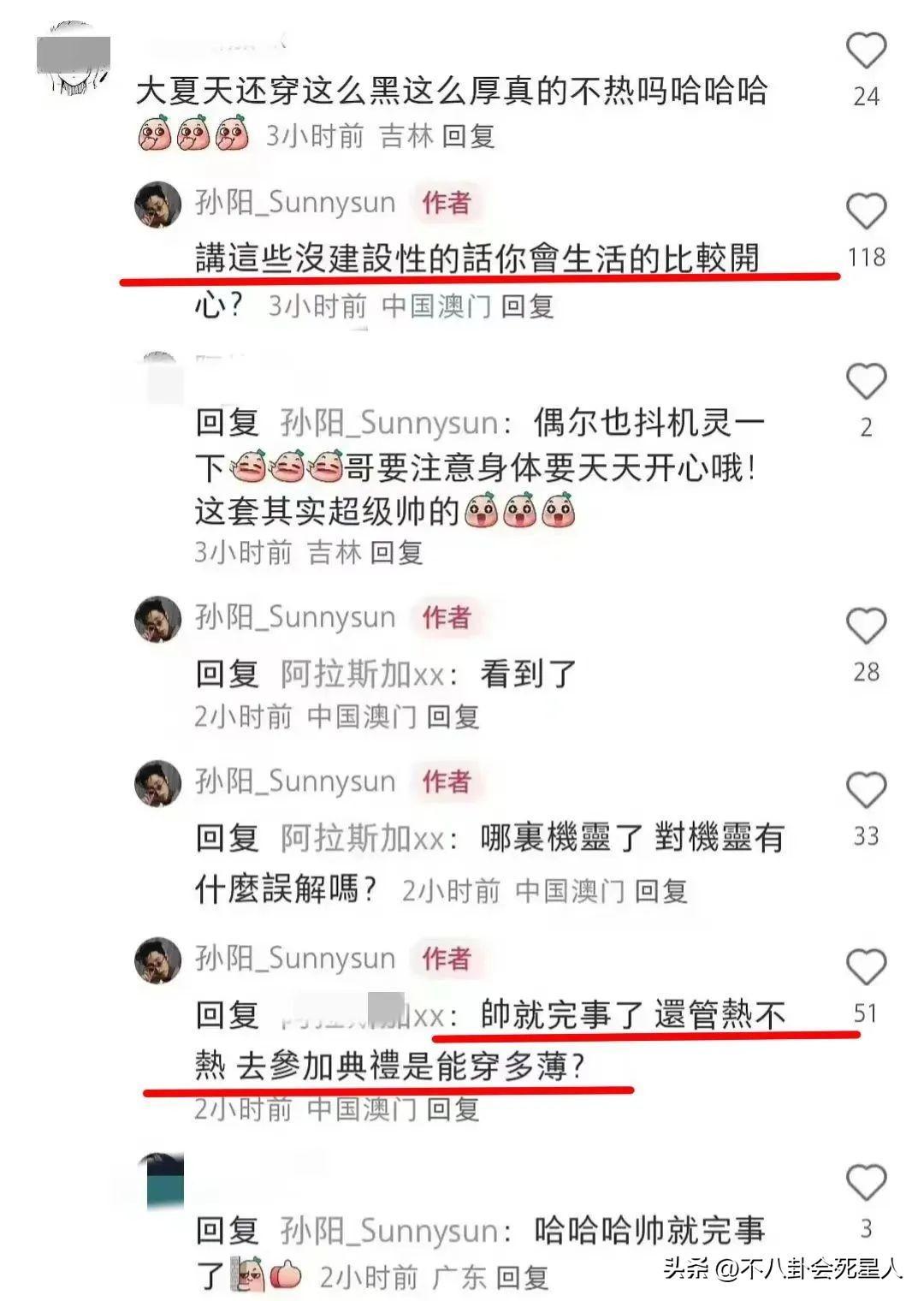The image size is (924, 1301).
Task: Reply to the author's '看到了' comment
Action: [453, 716]
